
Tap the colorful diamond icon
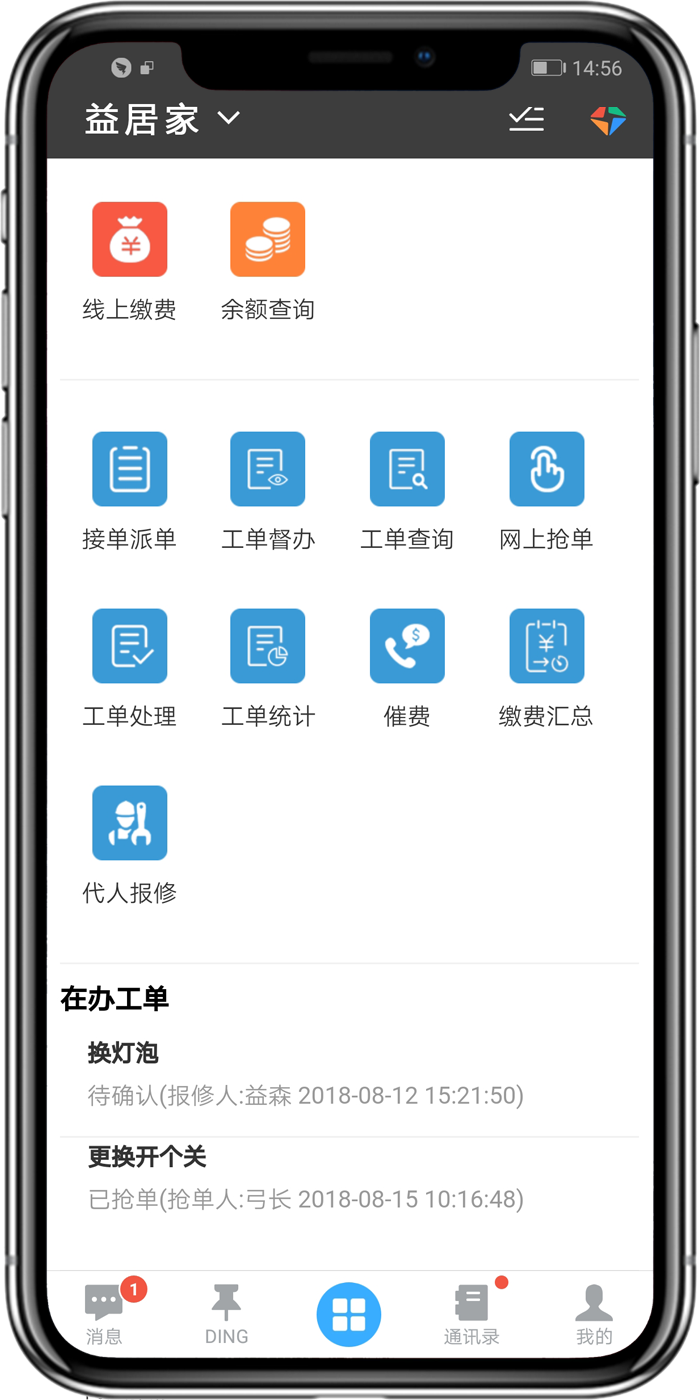point(608,120)
